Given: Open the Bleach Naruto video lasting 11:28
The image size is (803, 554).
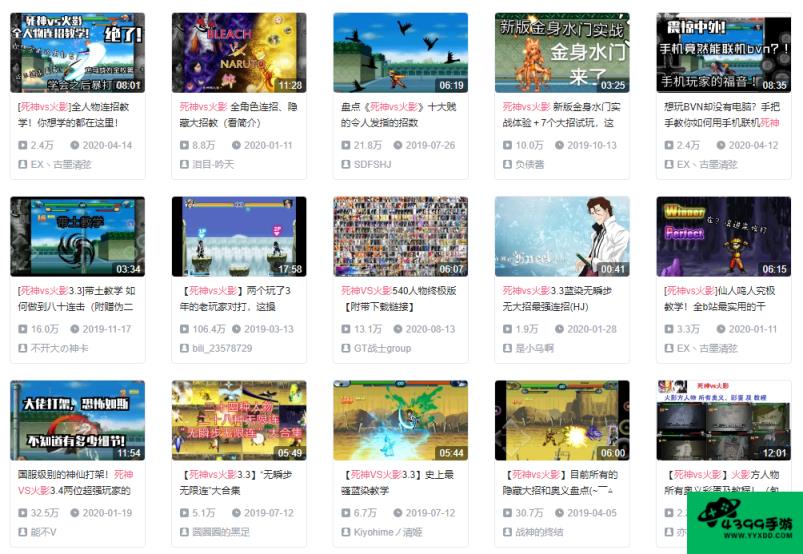Looking at the screenshot, I should [x=238, y=53].
